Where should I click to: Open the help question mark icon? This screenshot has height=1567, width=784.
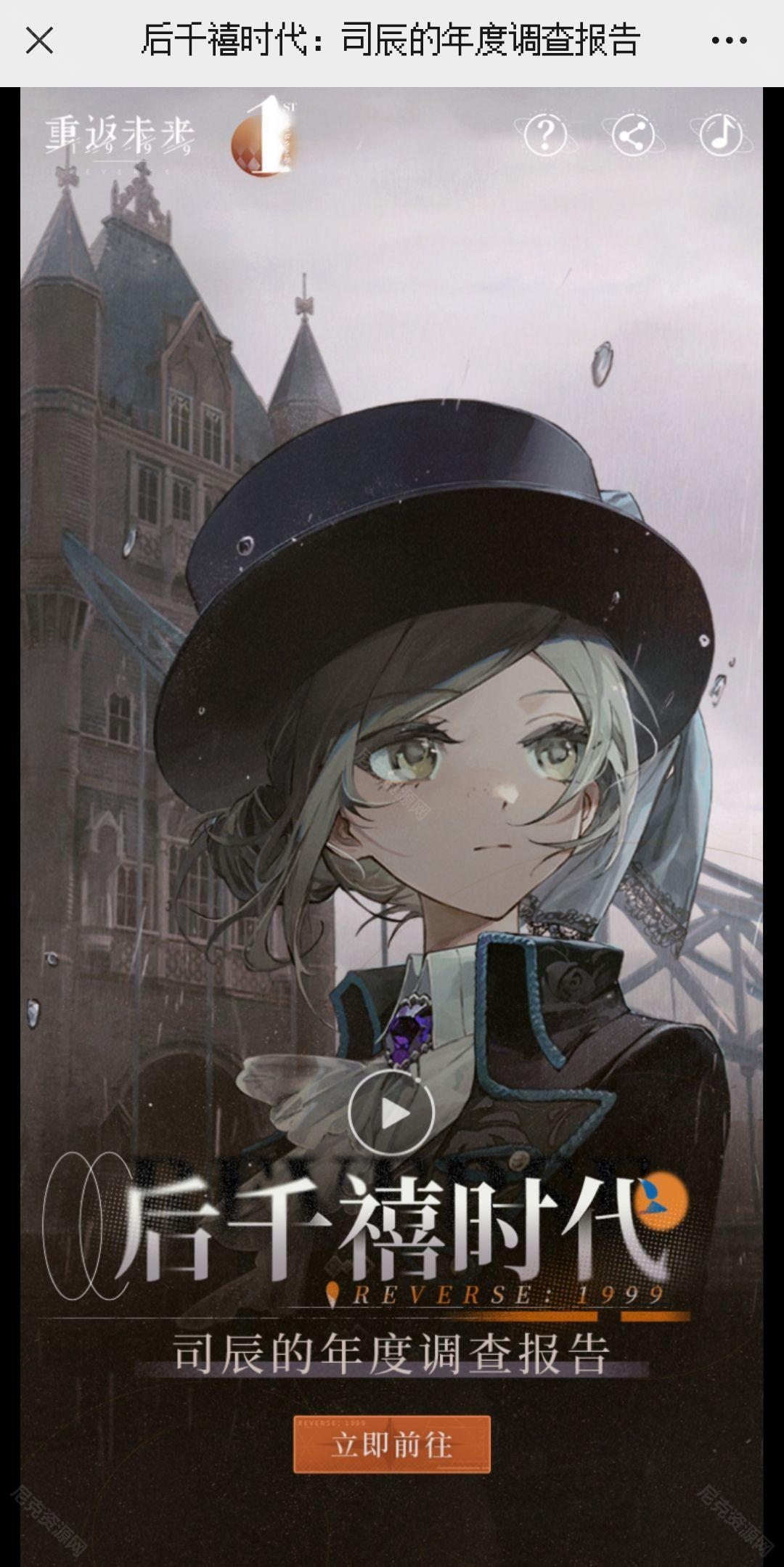tap(545, 134)
